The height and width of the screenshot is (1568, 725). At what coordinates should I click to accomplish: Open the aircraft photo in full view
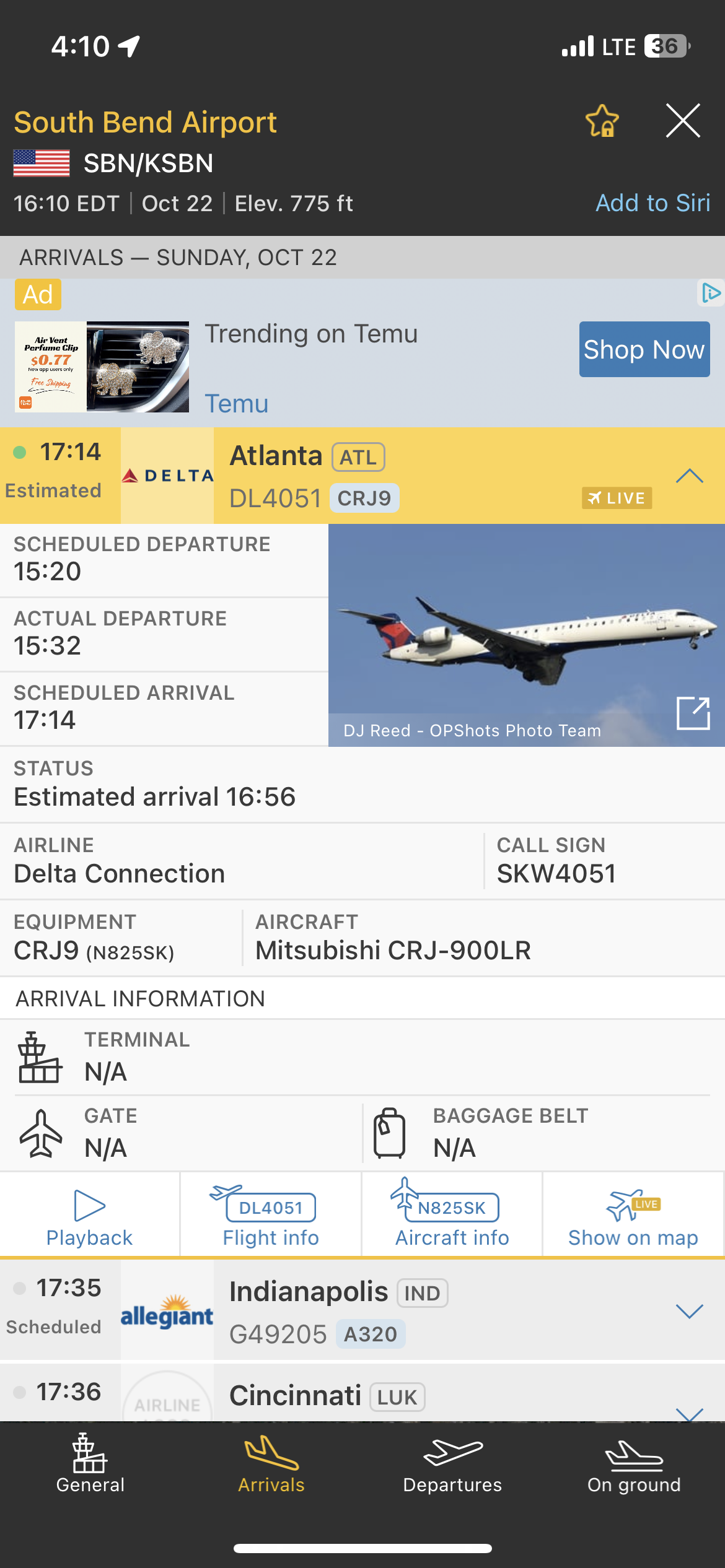tap(693, 713)
